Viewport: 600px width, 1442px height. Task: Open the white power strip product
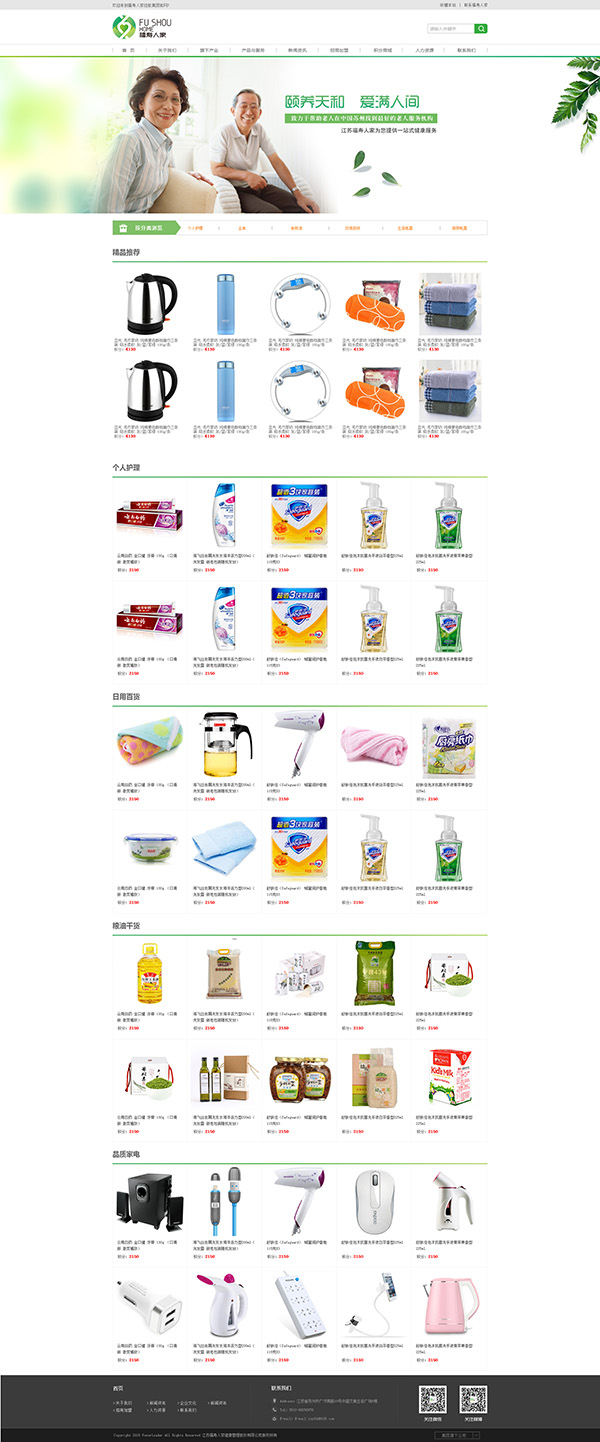[301, 1308]
